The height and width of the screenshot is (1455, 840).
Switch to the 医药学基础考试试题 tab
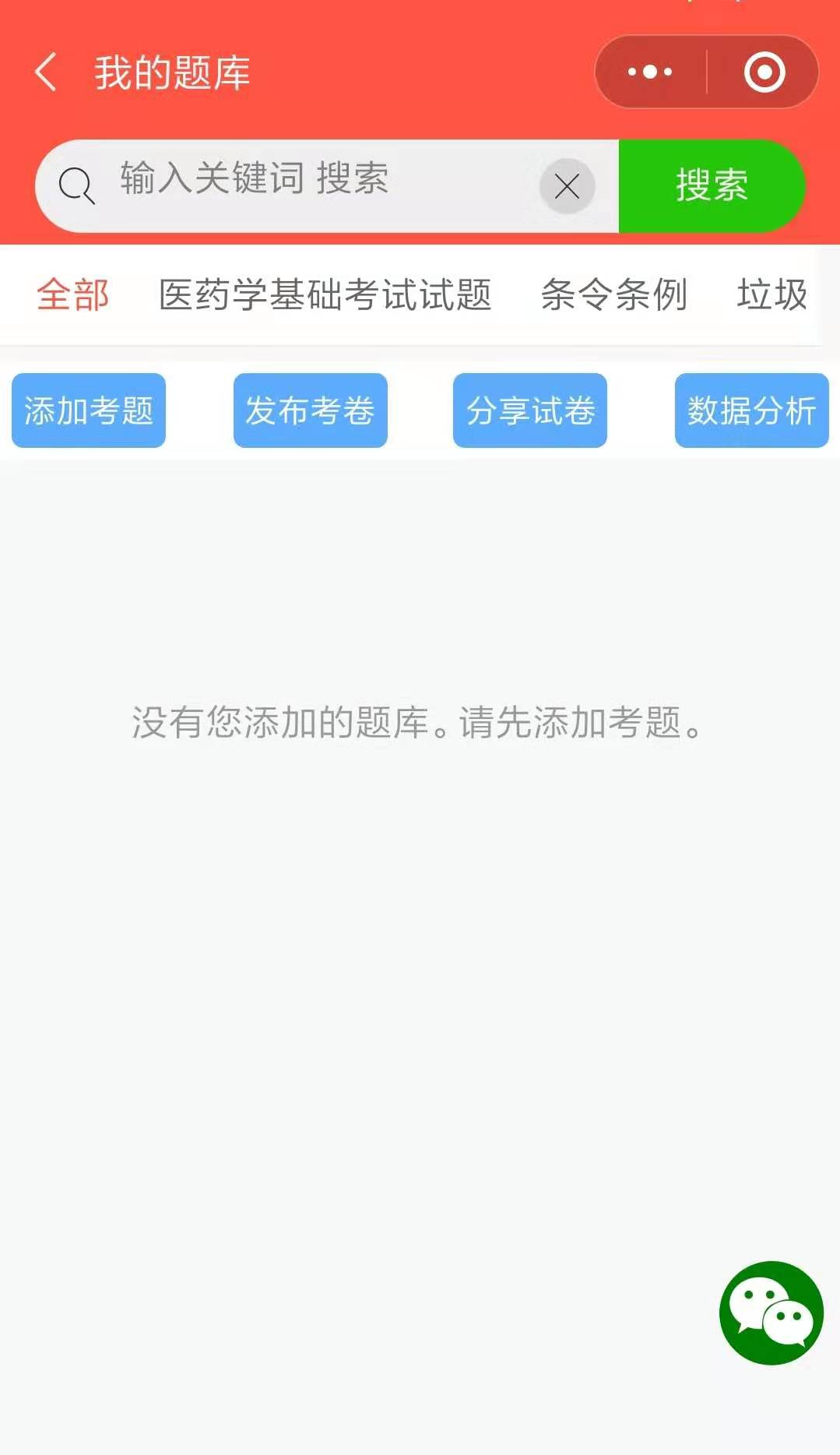[325, 295]
